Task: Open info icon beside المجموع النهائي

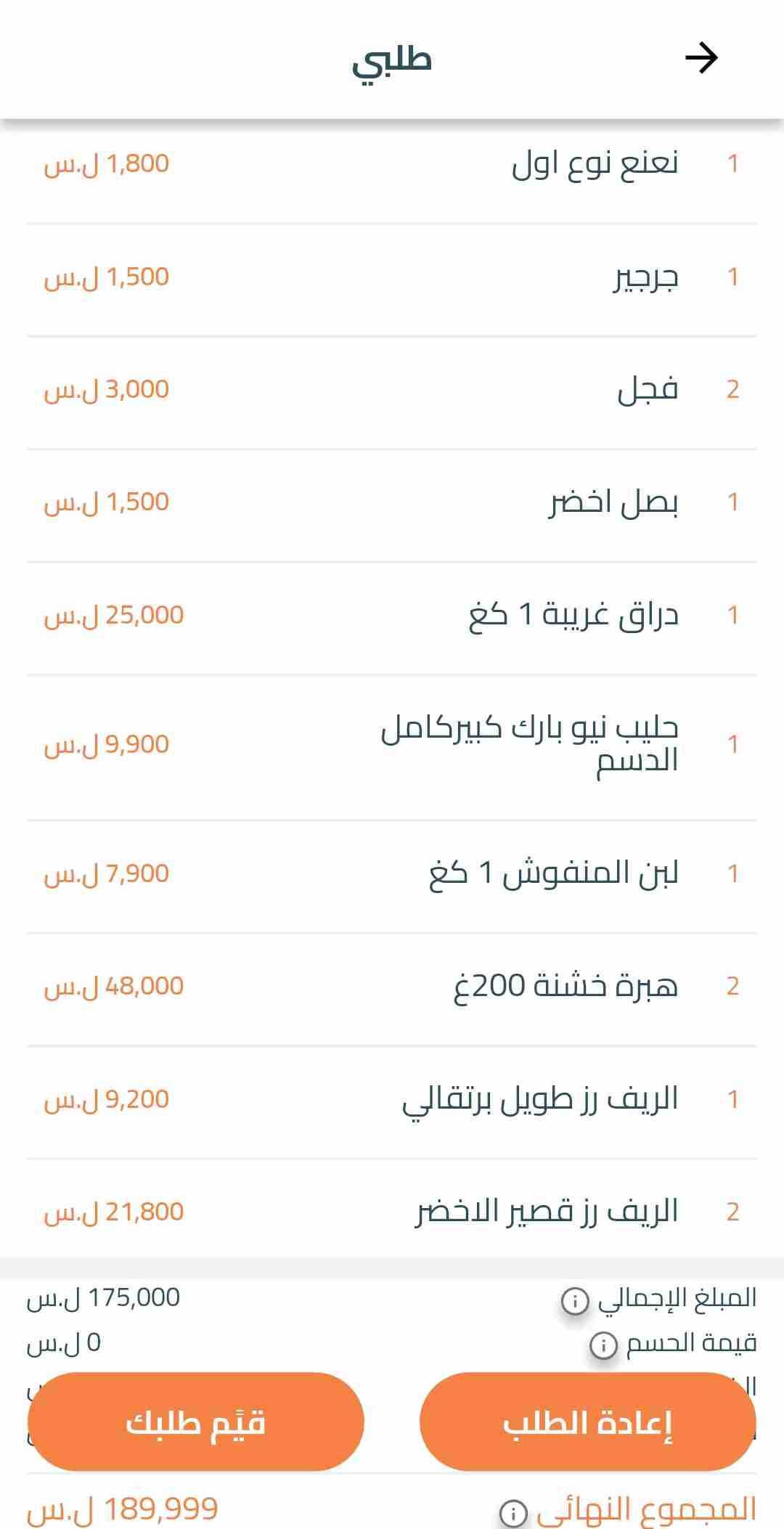Action: pyautogui.click(x=513, y=1513)
